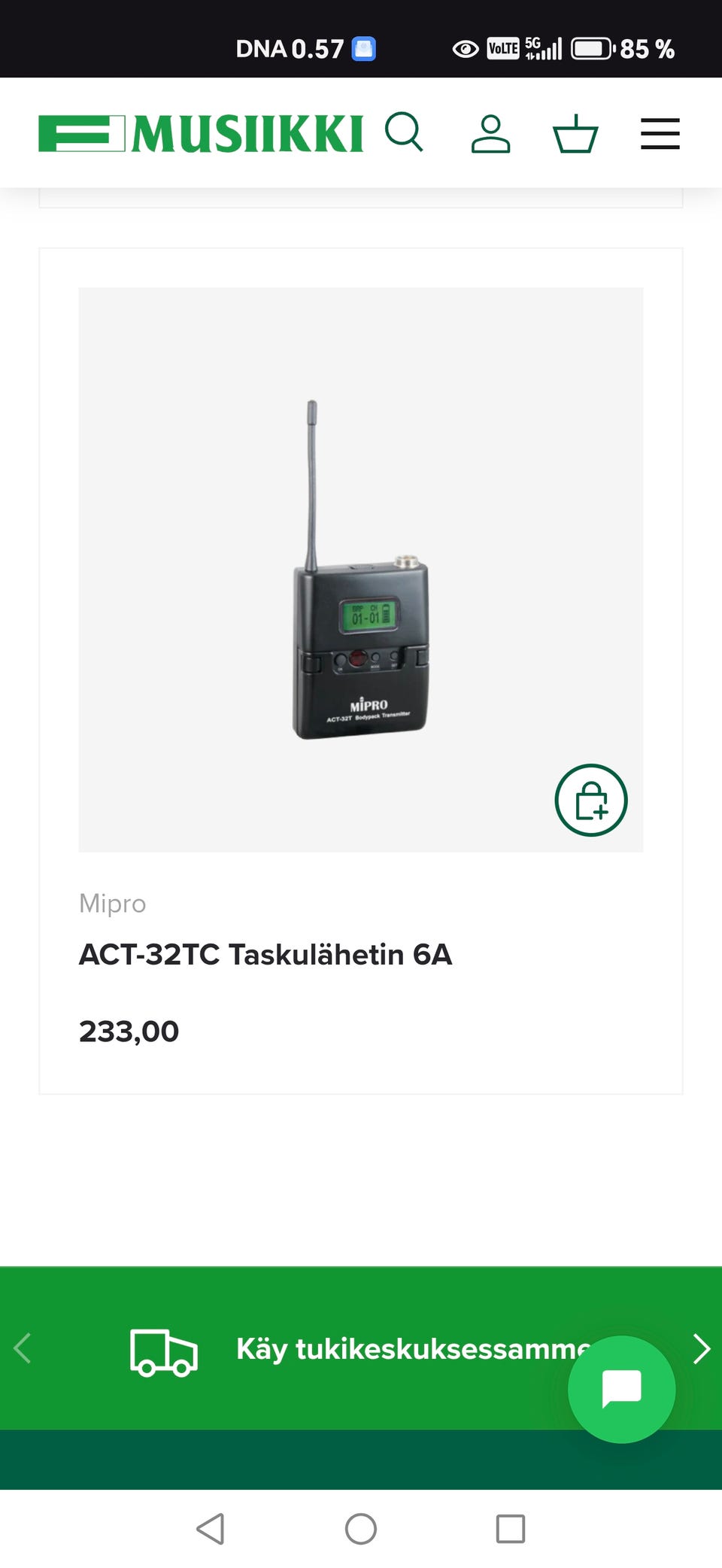Open the live chat bubble

[621, 1389]
